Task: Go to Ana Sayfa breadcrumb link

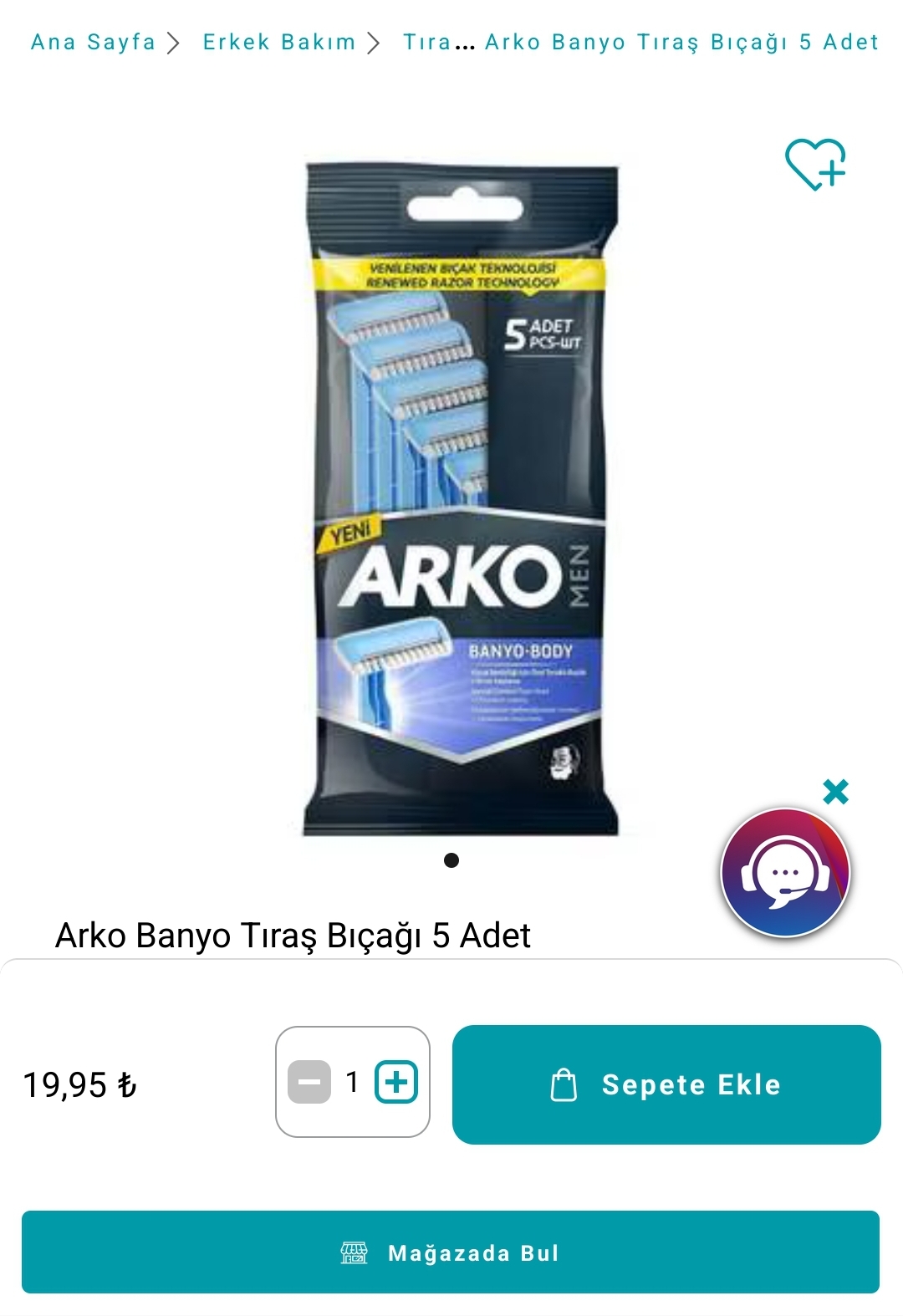Action: [x=93, y=42]
